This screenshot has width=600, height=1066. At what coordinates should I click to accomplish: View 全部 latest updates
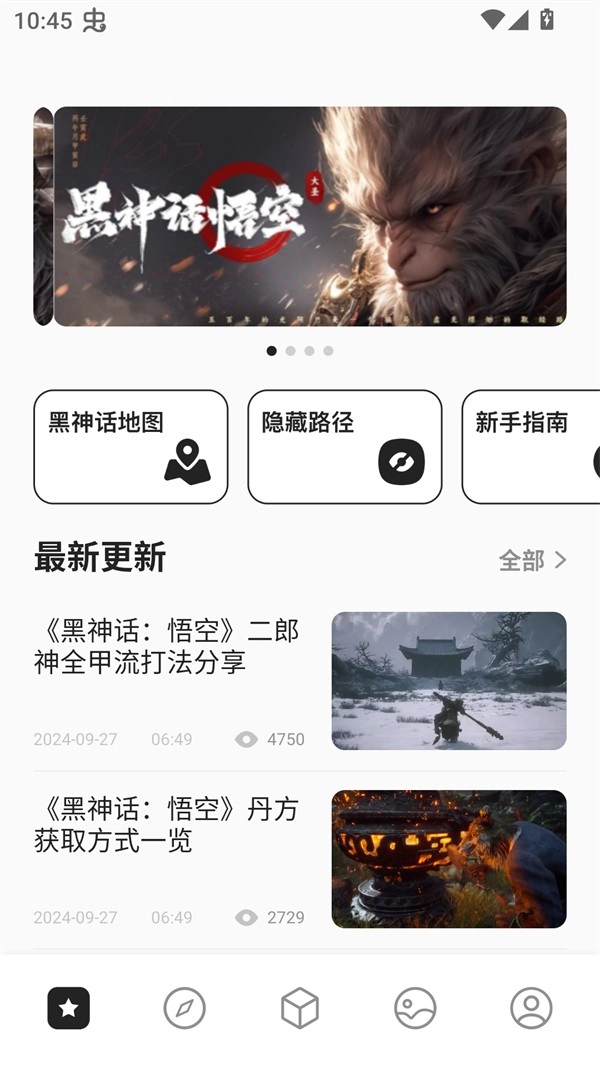[533, 560]
